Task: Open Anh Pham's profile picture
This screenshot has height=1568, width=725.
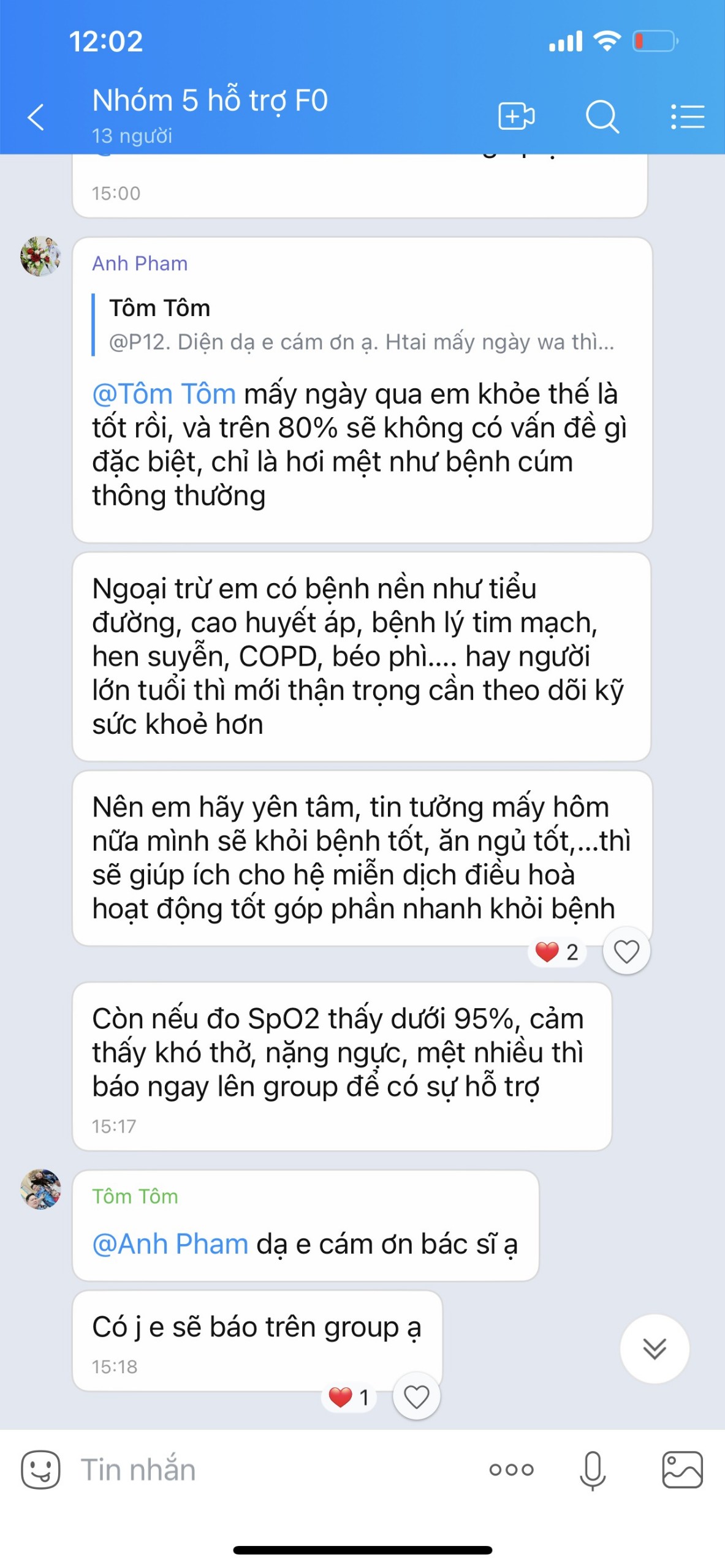Action: tap(40, 256)
